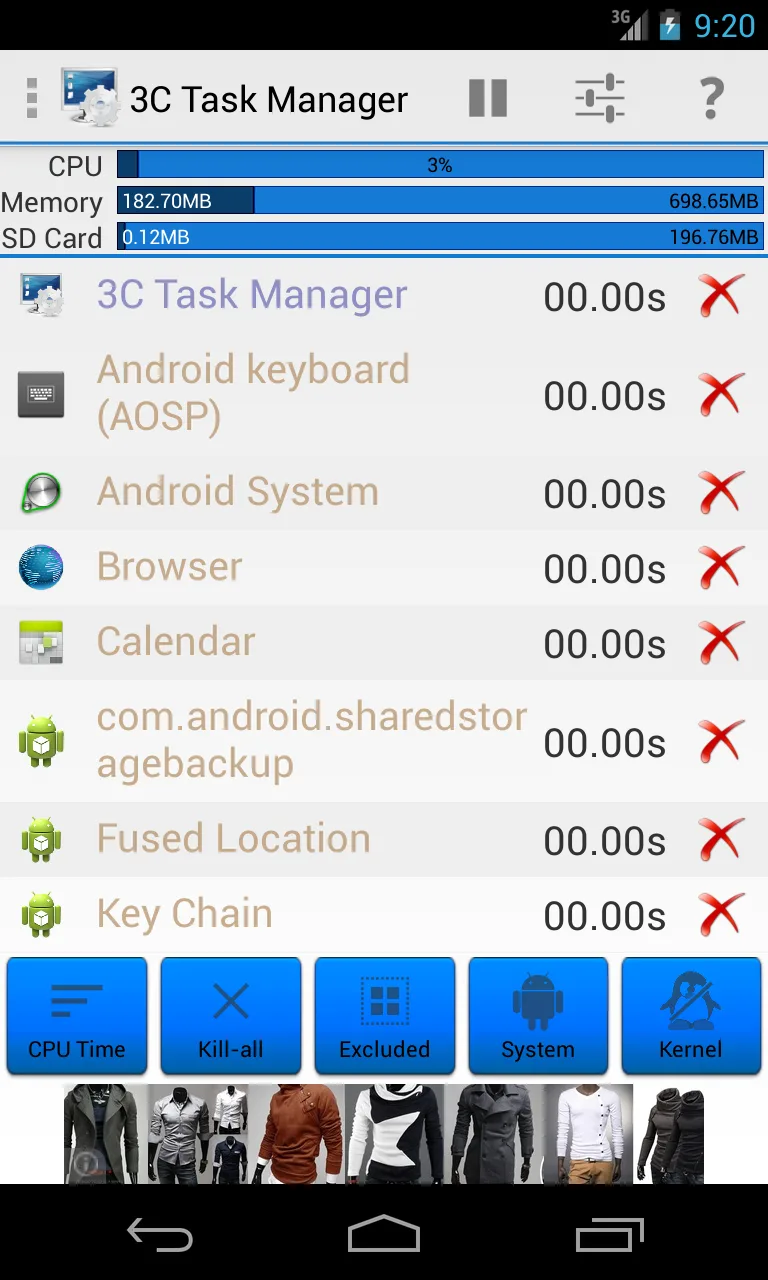Show System processes
Image resolution: width=768 pixels, height=1280 pixels.
tap(537, 1015)
